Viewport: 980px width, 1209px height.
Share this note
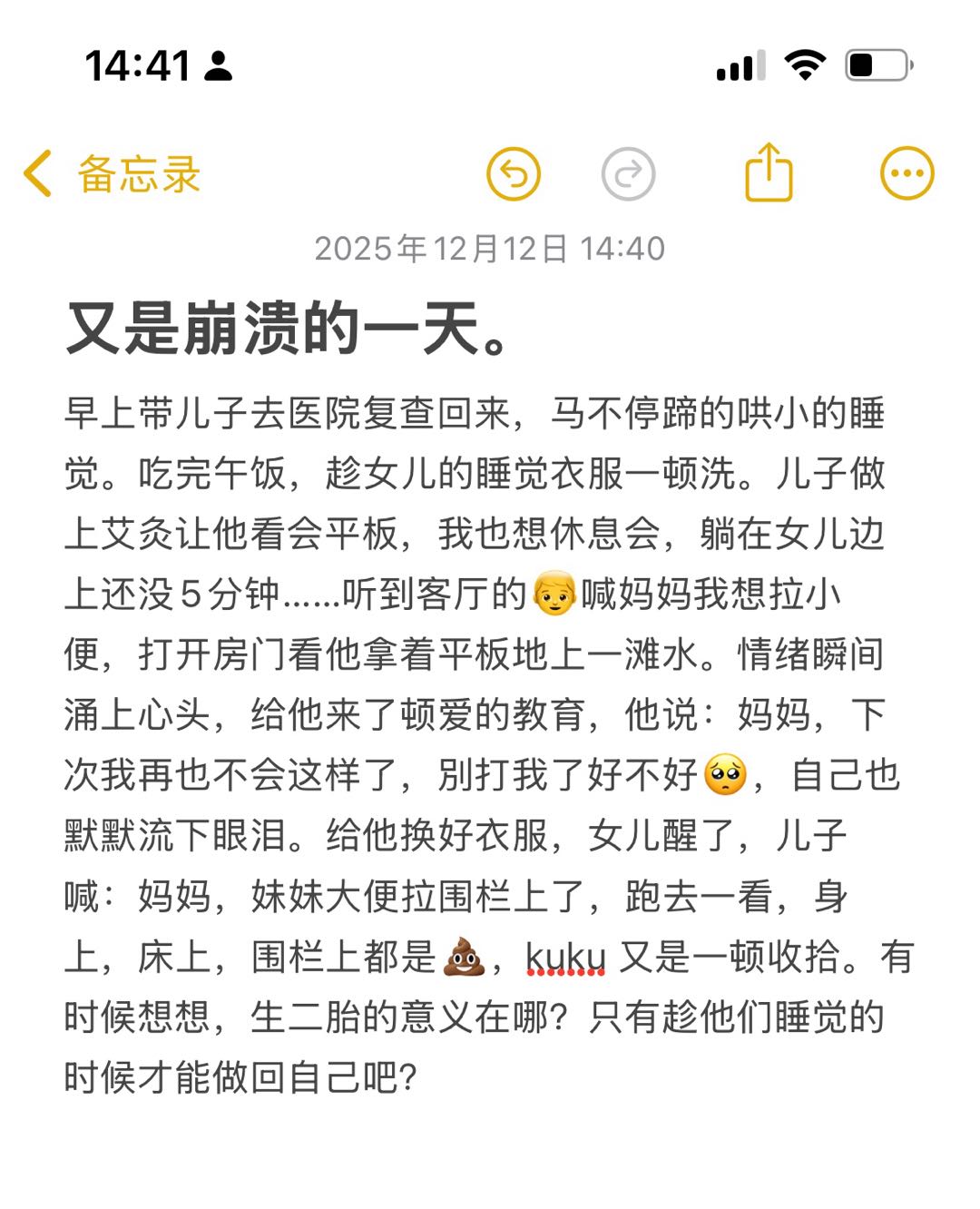769,172
